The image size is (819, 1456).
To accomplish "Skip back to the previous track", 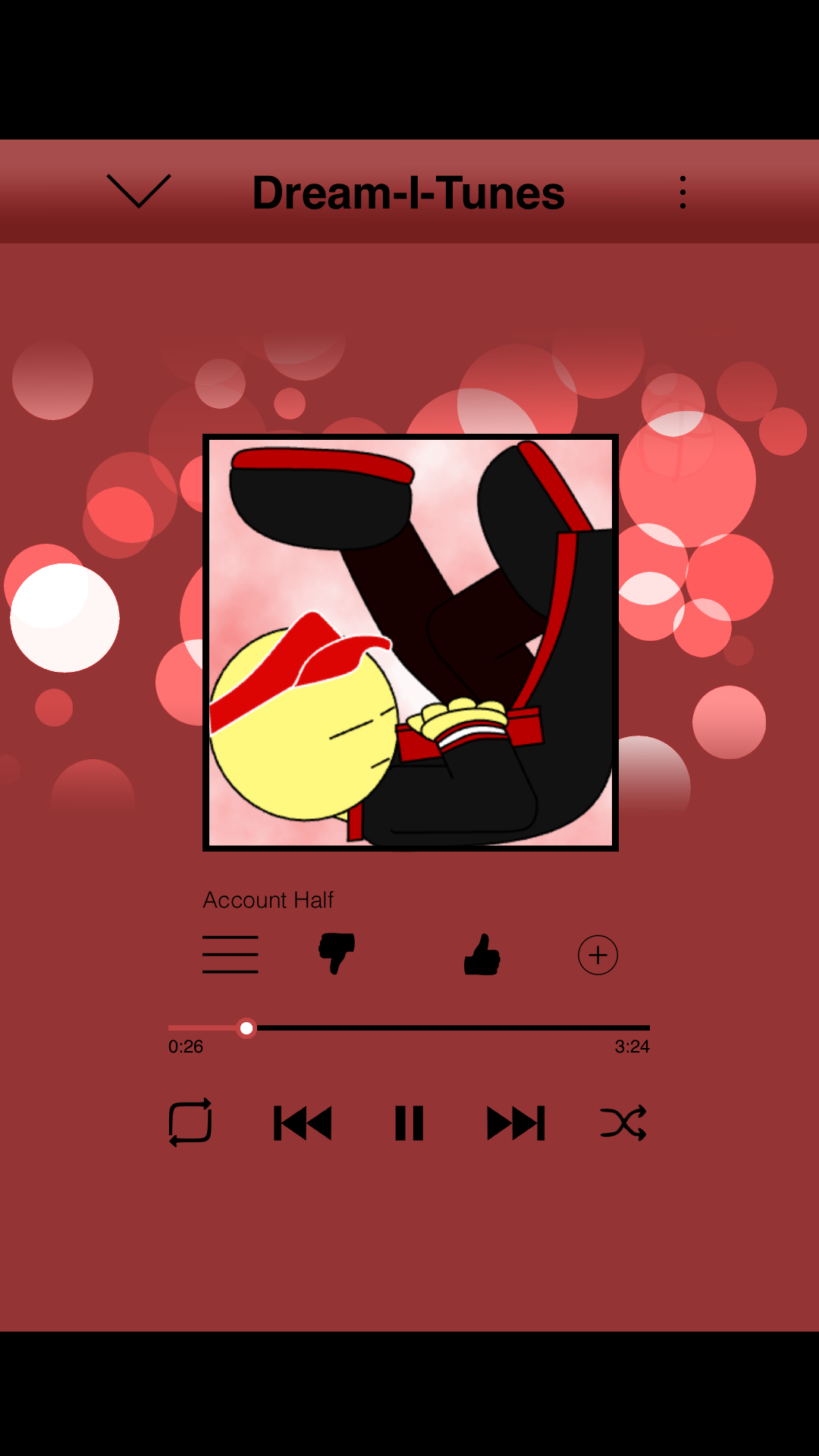I will (303, 1123).
